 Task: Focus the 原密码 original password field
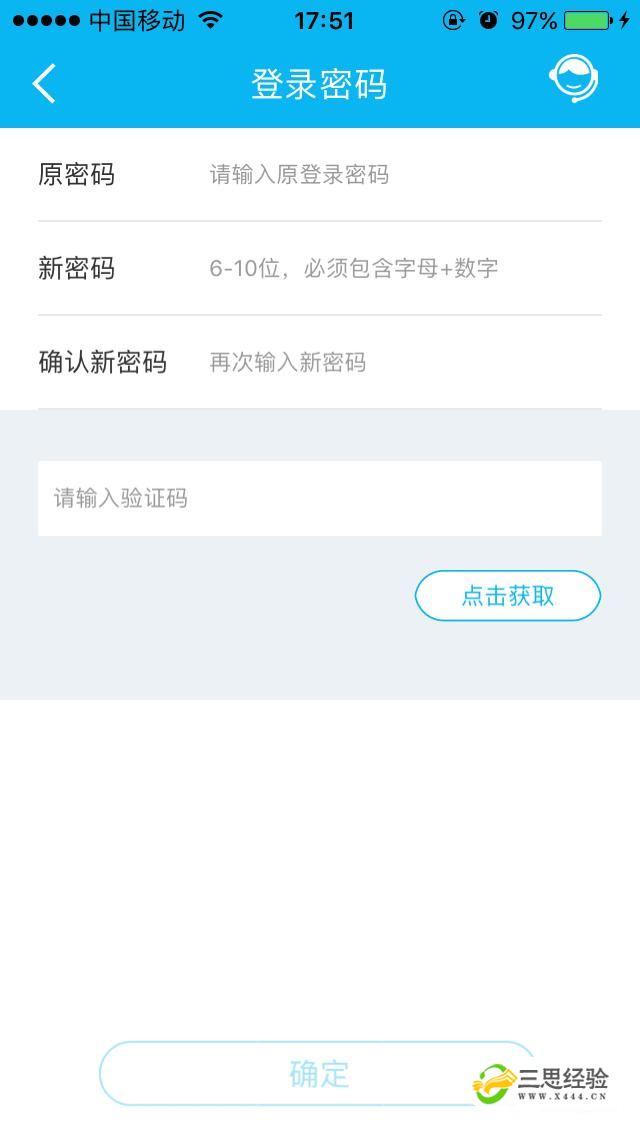[400, 175]
